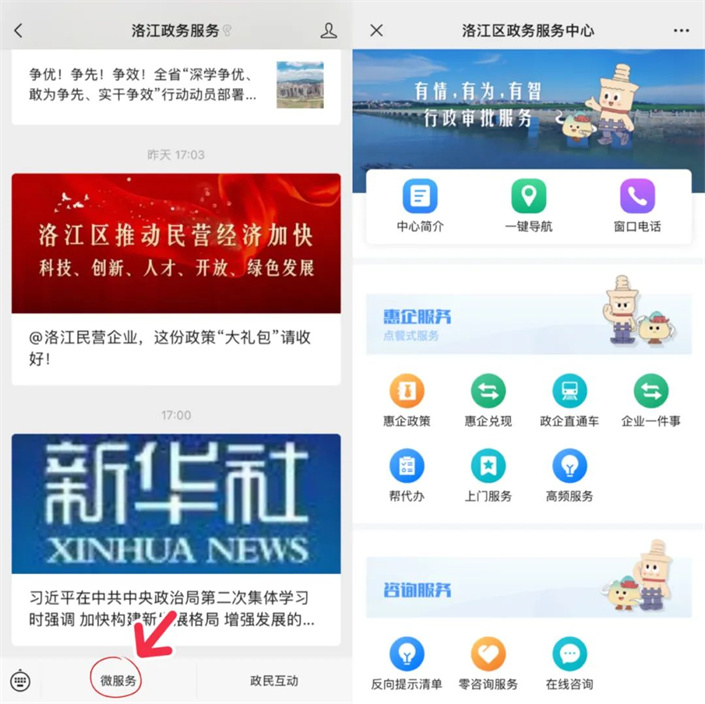Open the 洛江民营企业 policy article card

pos(176,279)
